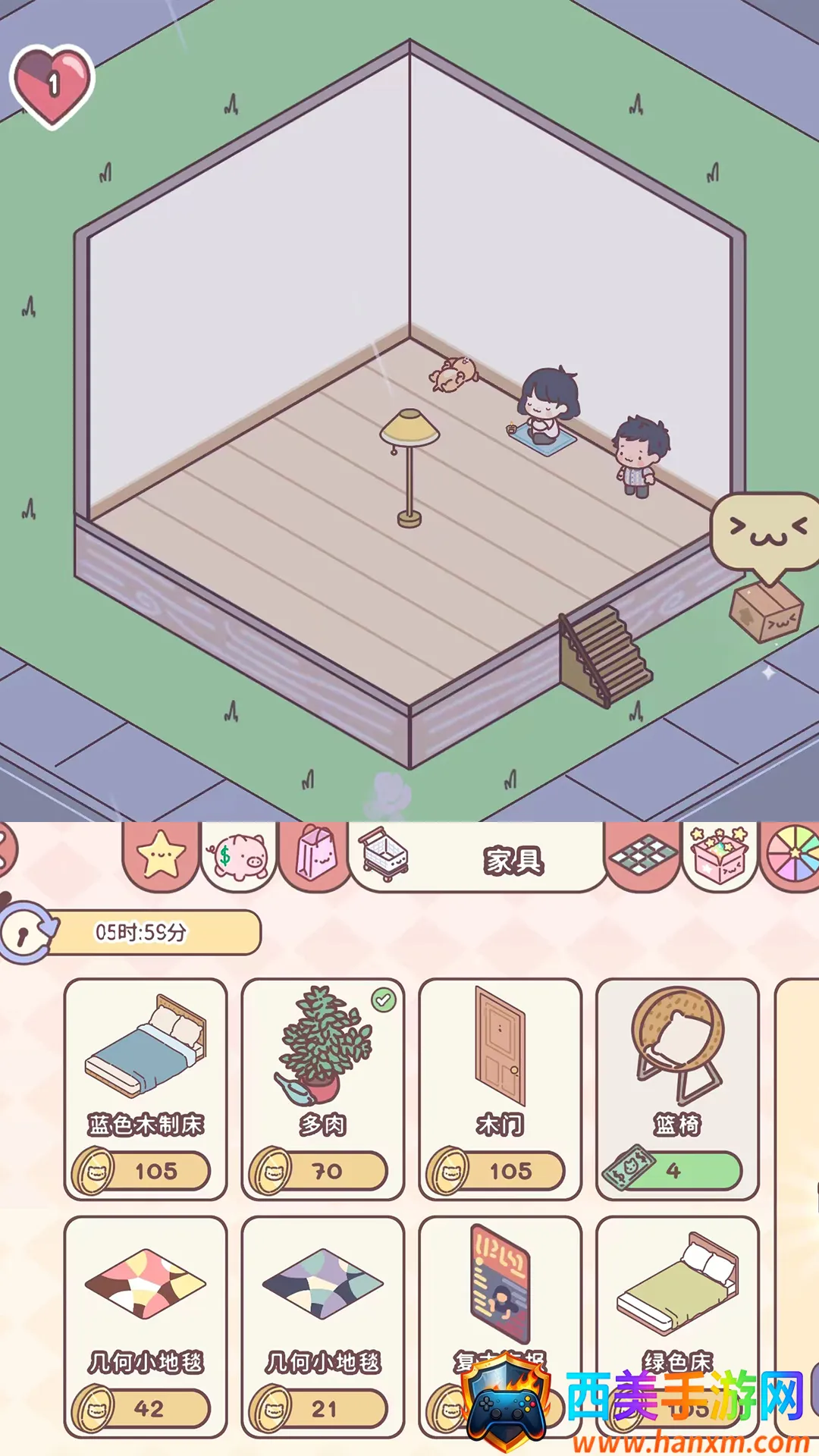Switch to the shopping bag tab
This screenshot has width=819, height=1456.
point(315,855)
